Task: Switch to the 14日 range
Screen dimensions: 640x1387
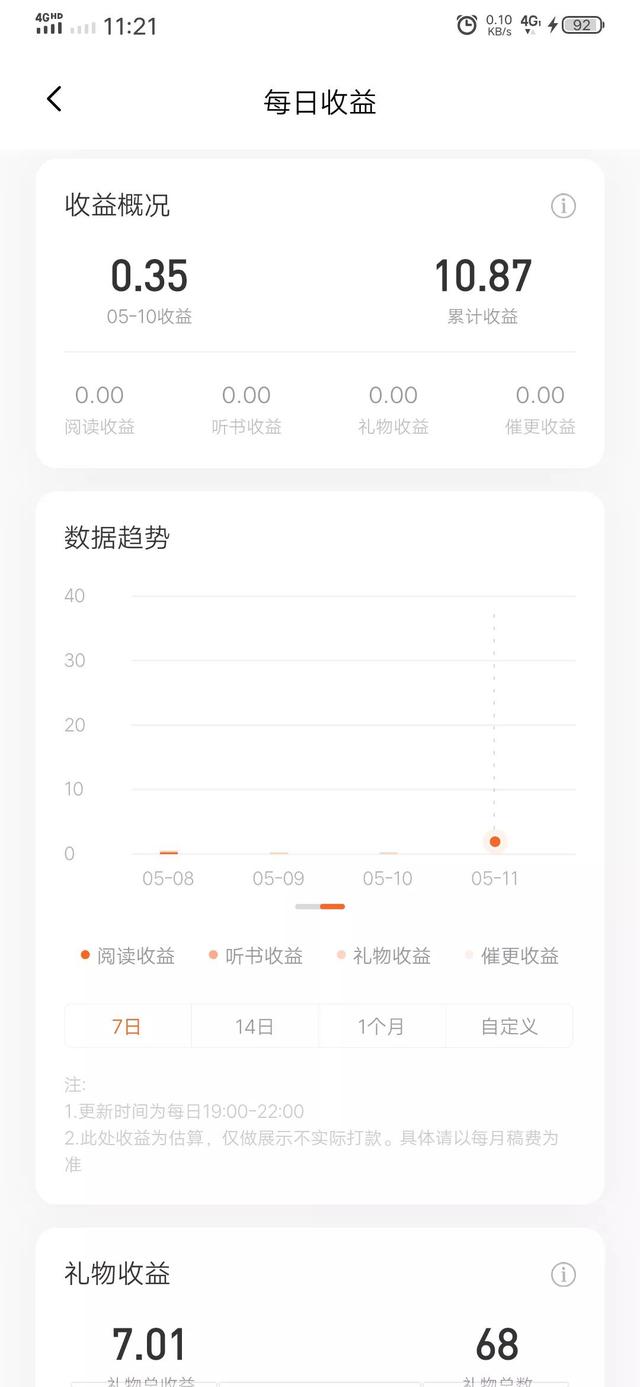Action: coord(255,1026)
